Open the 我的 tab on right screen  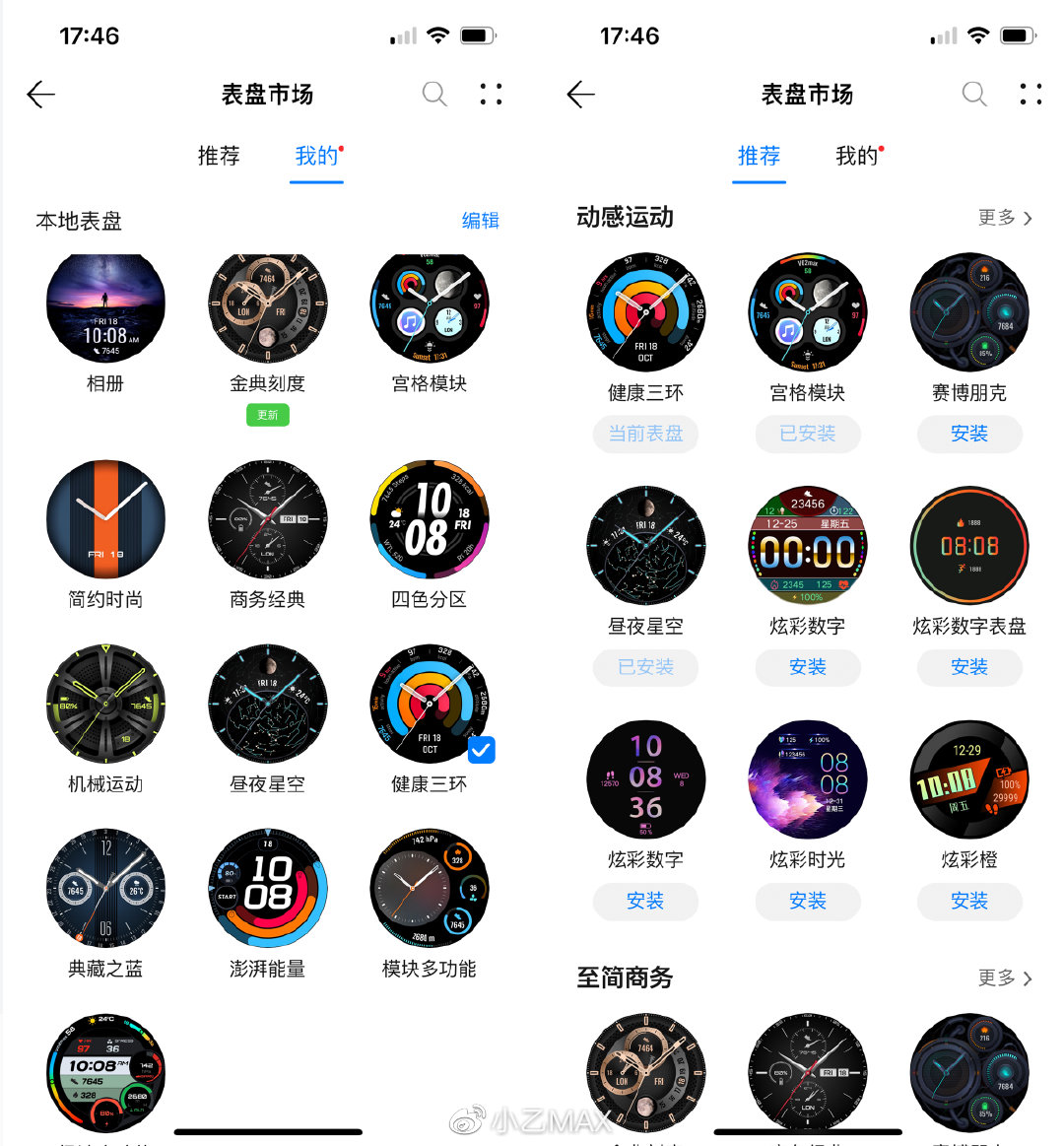point(855,157)
